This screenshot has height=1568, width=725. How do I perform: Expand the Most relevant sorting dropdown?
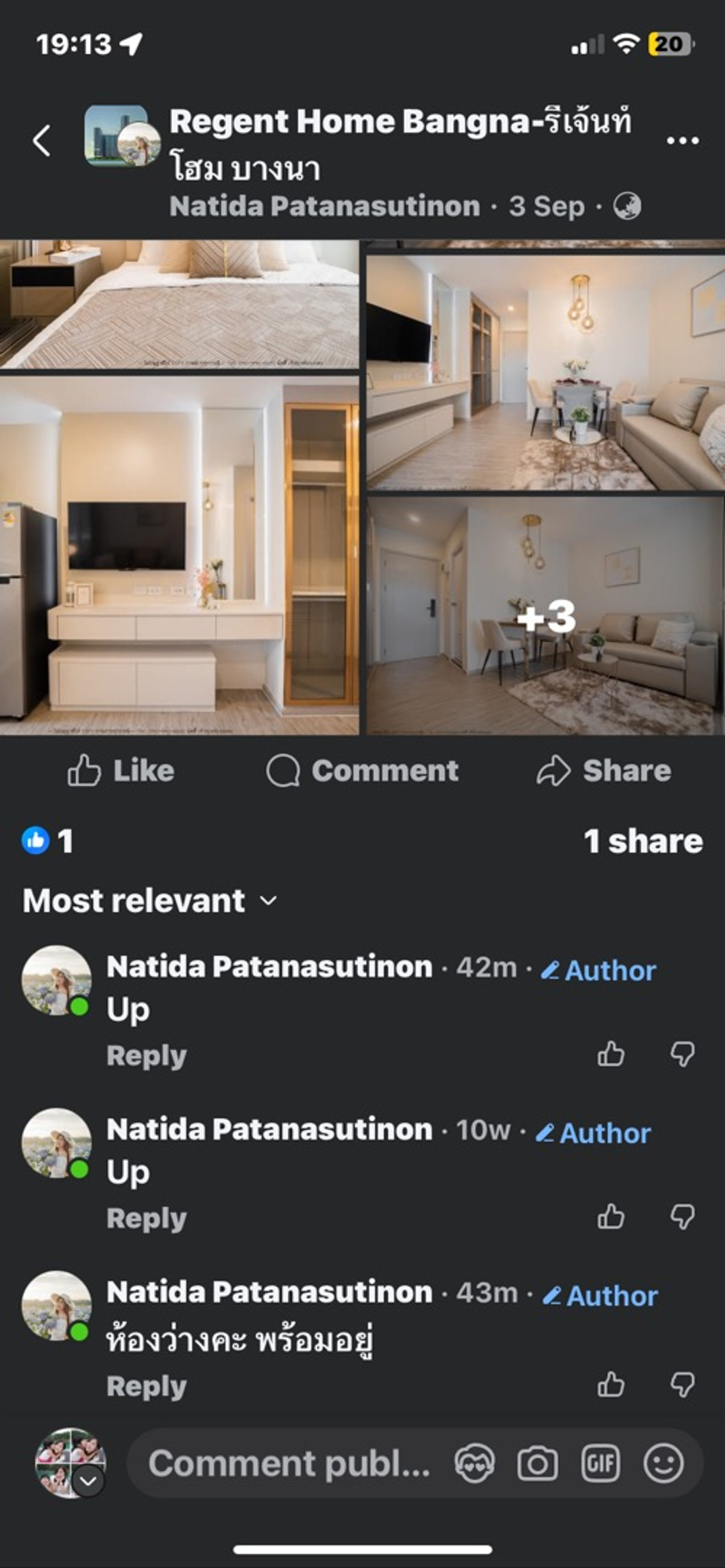coord(150,900)
